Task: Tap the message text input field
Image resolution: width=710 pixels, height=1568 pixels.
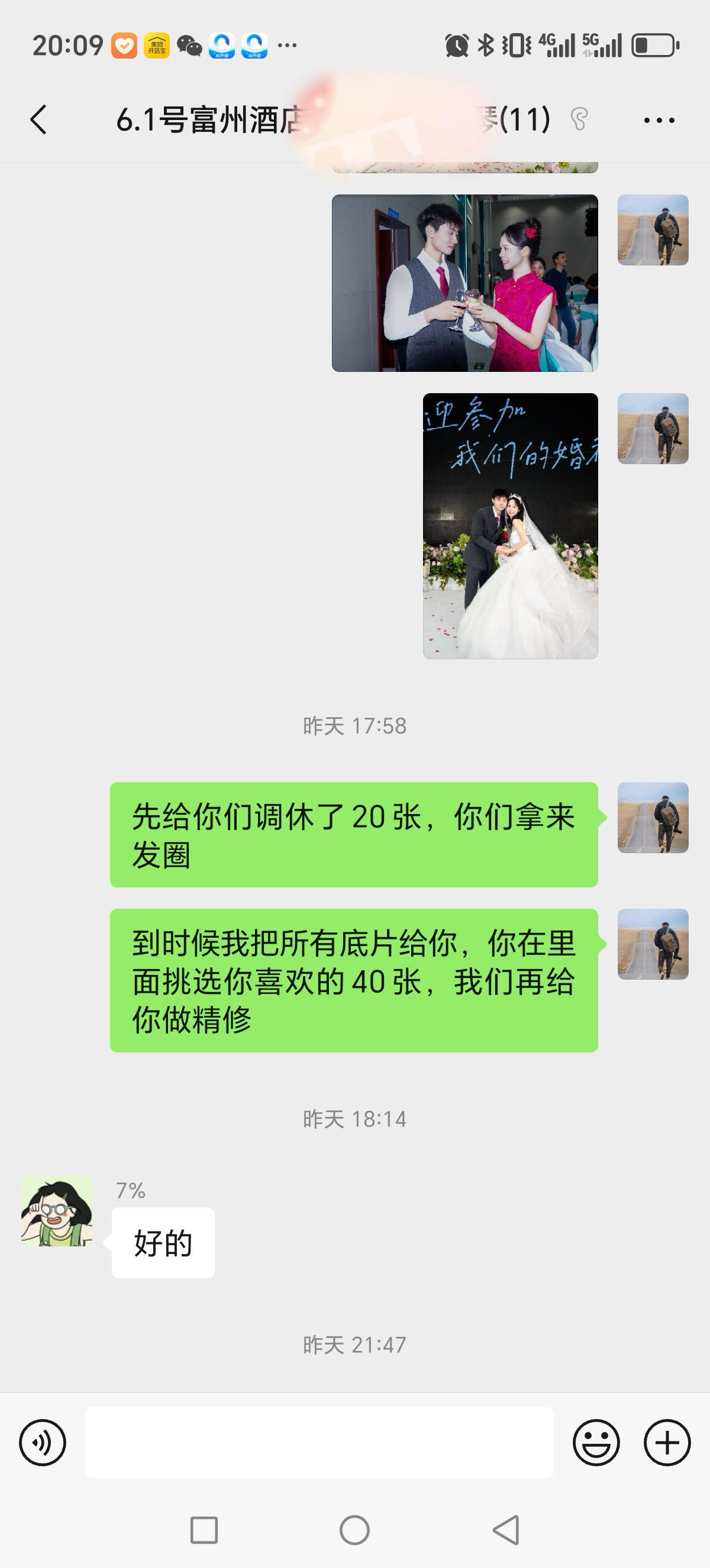Action: click(x=319, y=1442)
